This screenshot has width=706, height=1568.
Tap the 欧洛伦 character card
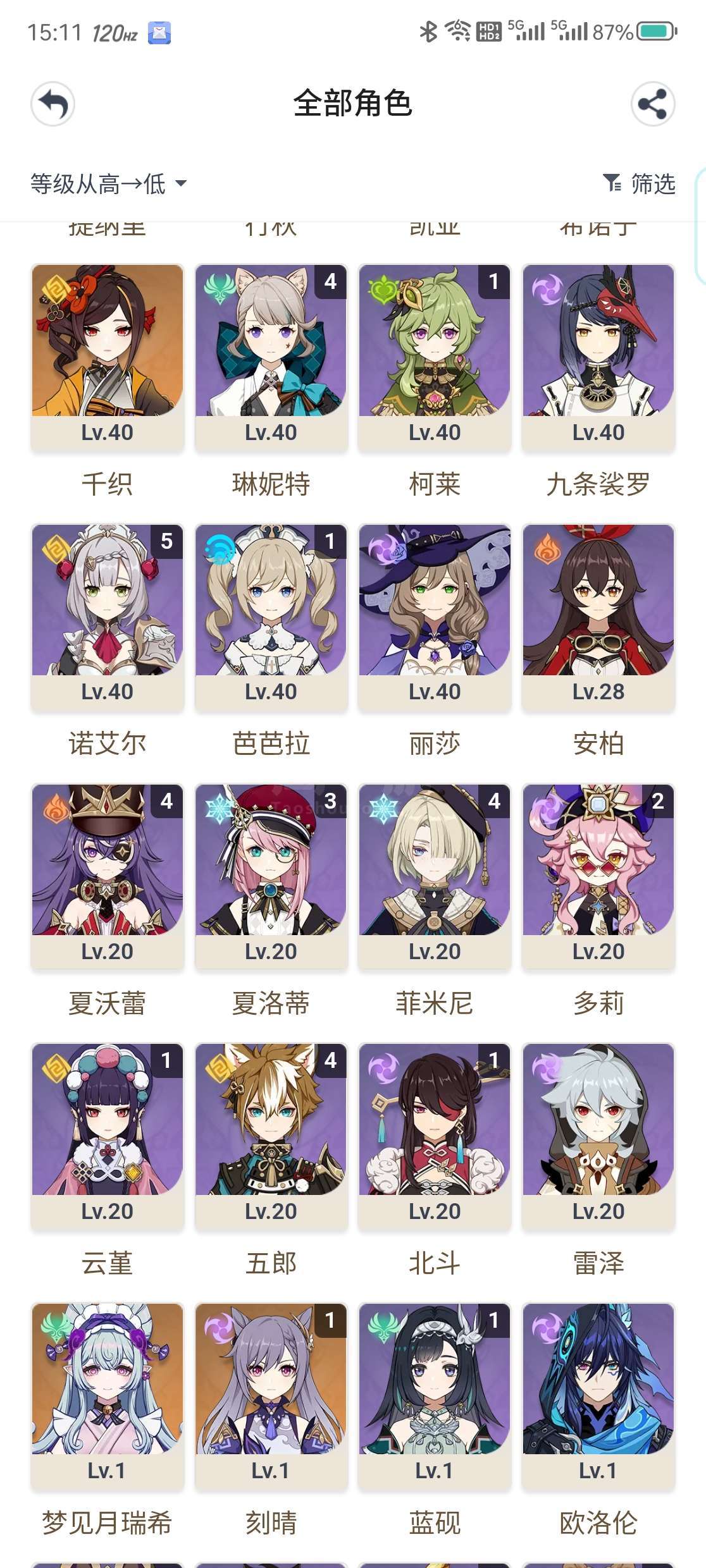[598, 1396]
